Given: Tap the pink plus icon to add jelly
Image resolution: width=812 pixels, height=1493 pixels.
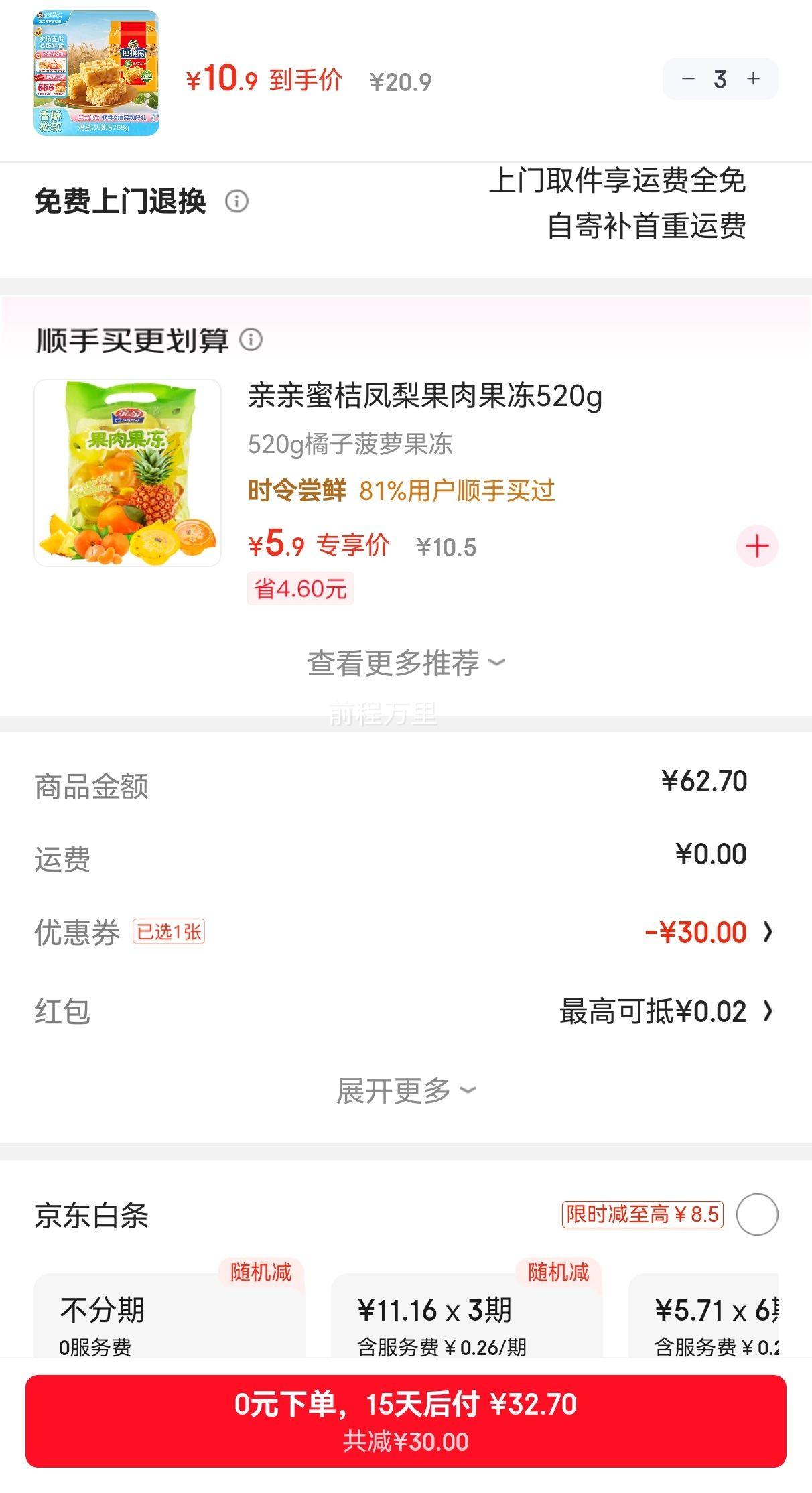Looking at the screenshot, I should point(756,546).
